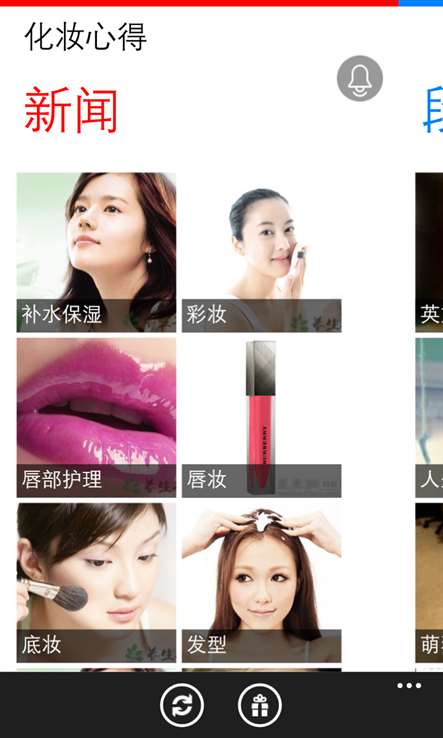Open the 底妆 category tile
The height and width of the screenshot is (738, 443).
click(97, 583)
